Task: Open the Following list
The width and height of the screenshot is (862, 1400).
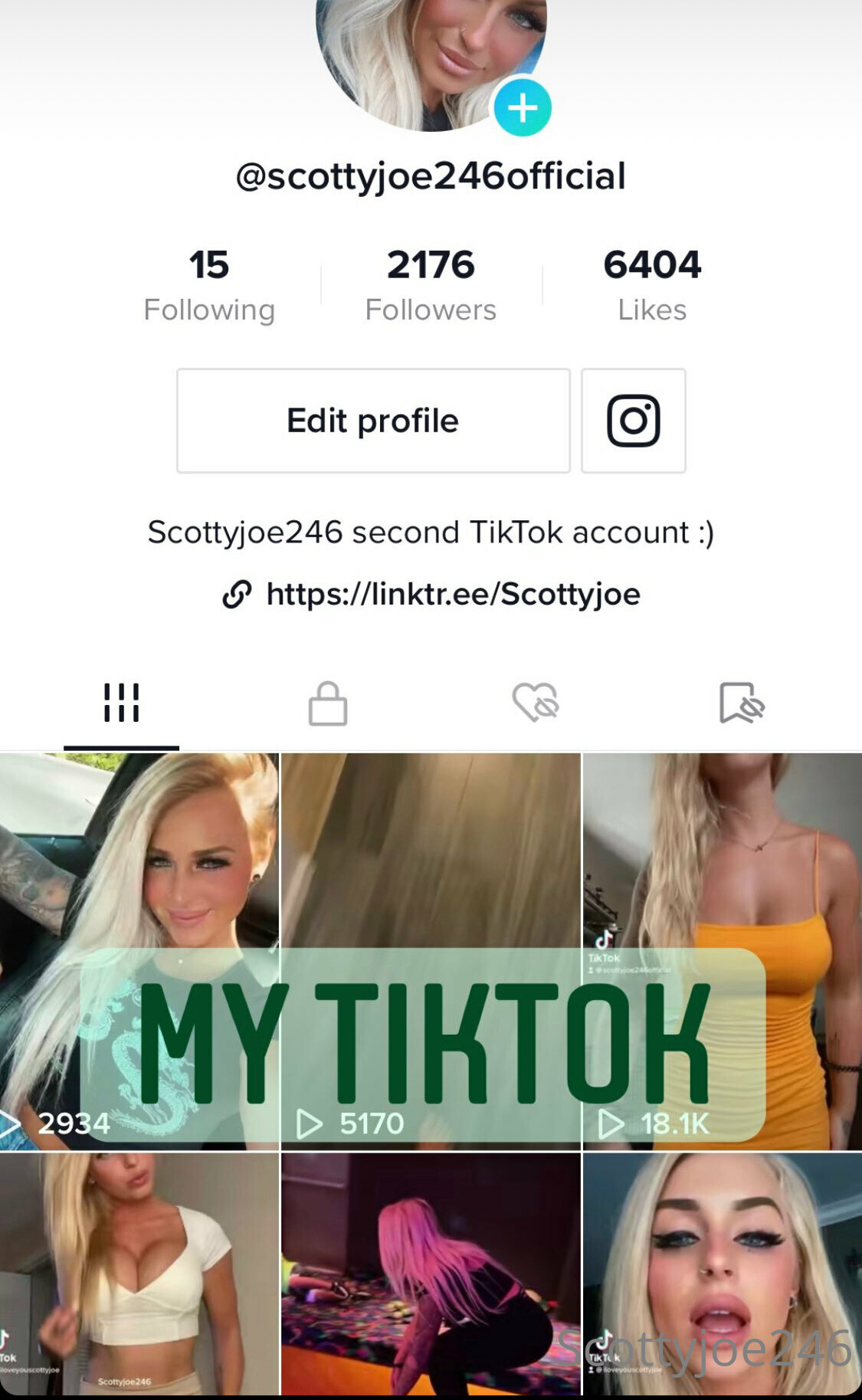Action: pyautogui.click(x=209, y=286)
